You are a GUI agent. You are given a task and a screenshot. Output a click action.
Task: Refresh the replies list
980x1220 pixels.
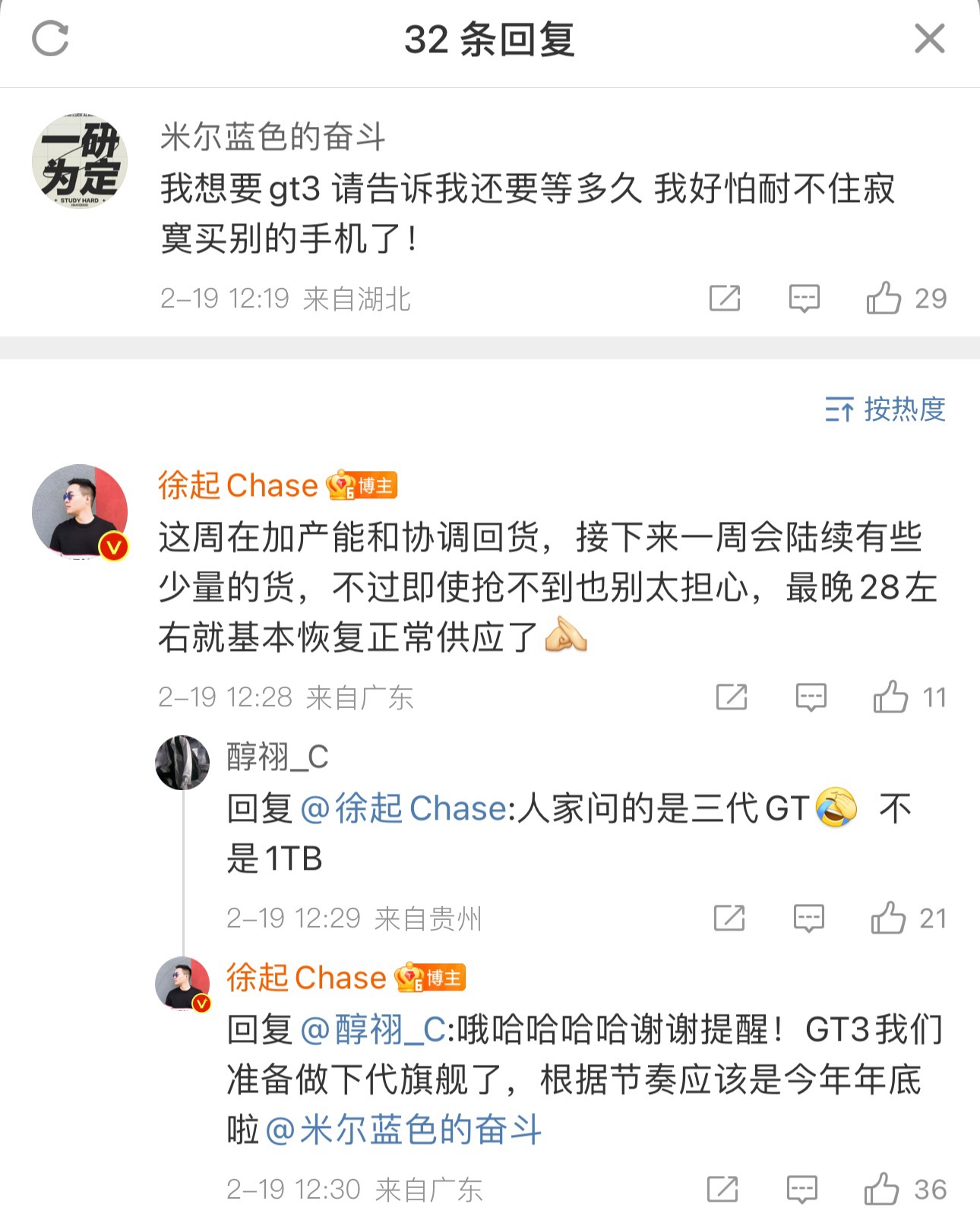[x=50, y=39]
